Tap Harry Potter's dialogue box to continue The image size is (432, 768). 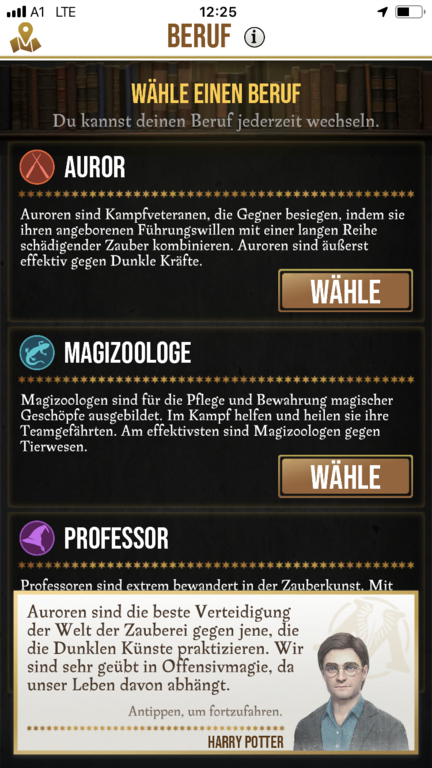pyautogui.click(x=216, y=672)
